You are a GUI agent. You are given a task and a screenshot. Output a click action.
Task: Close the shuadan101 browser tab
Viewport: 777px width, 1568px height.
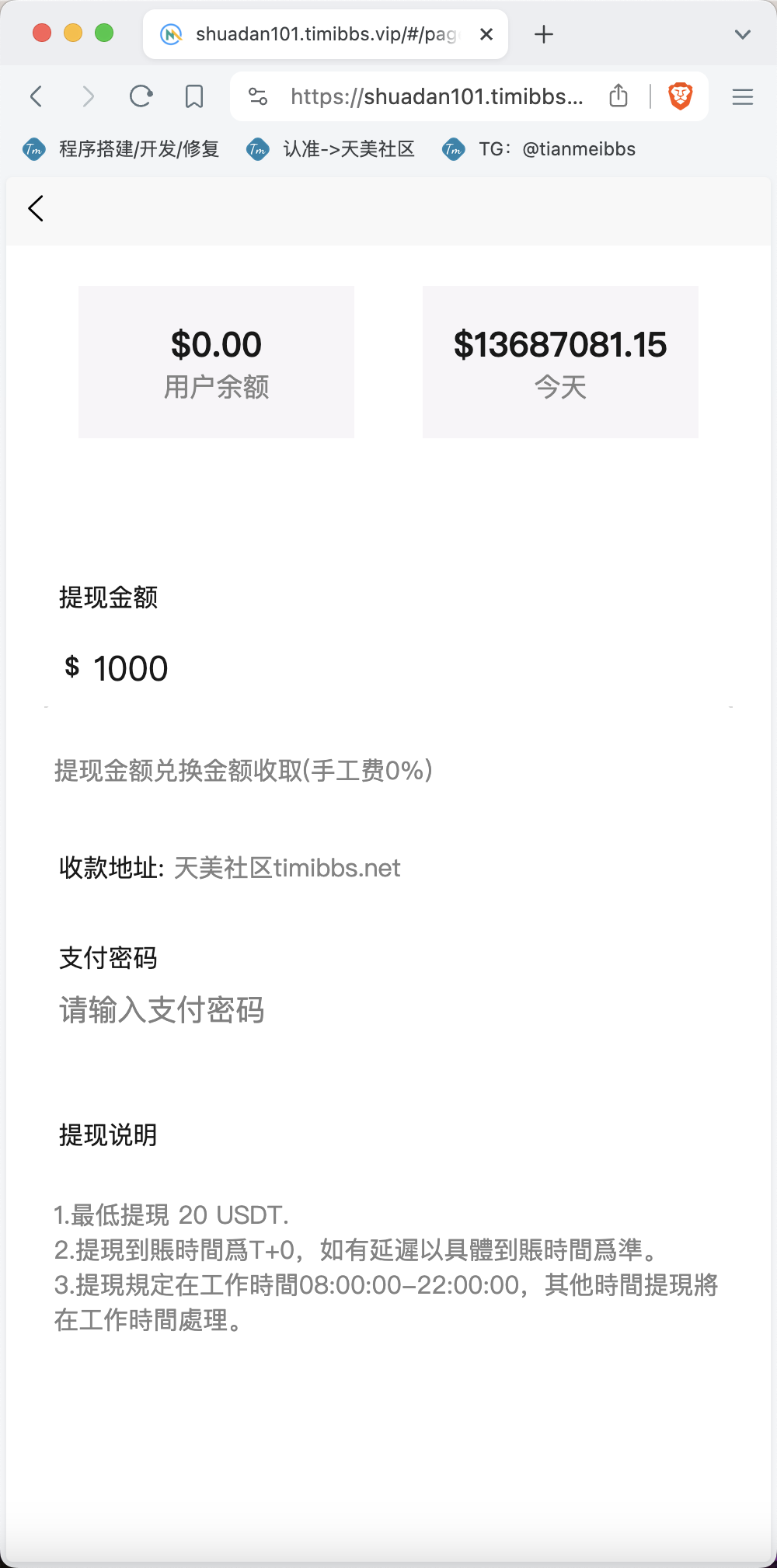tap(486, 34)
